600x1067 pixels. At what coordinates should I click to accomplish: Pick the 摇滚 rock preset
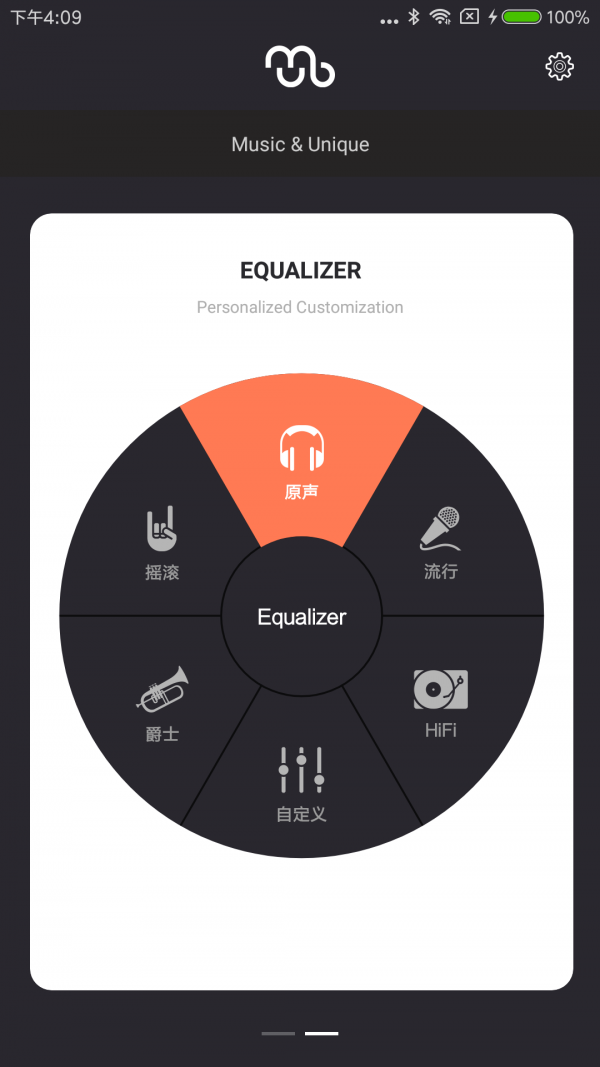point(161,542)
